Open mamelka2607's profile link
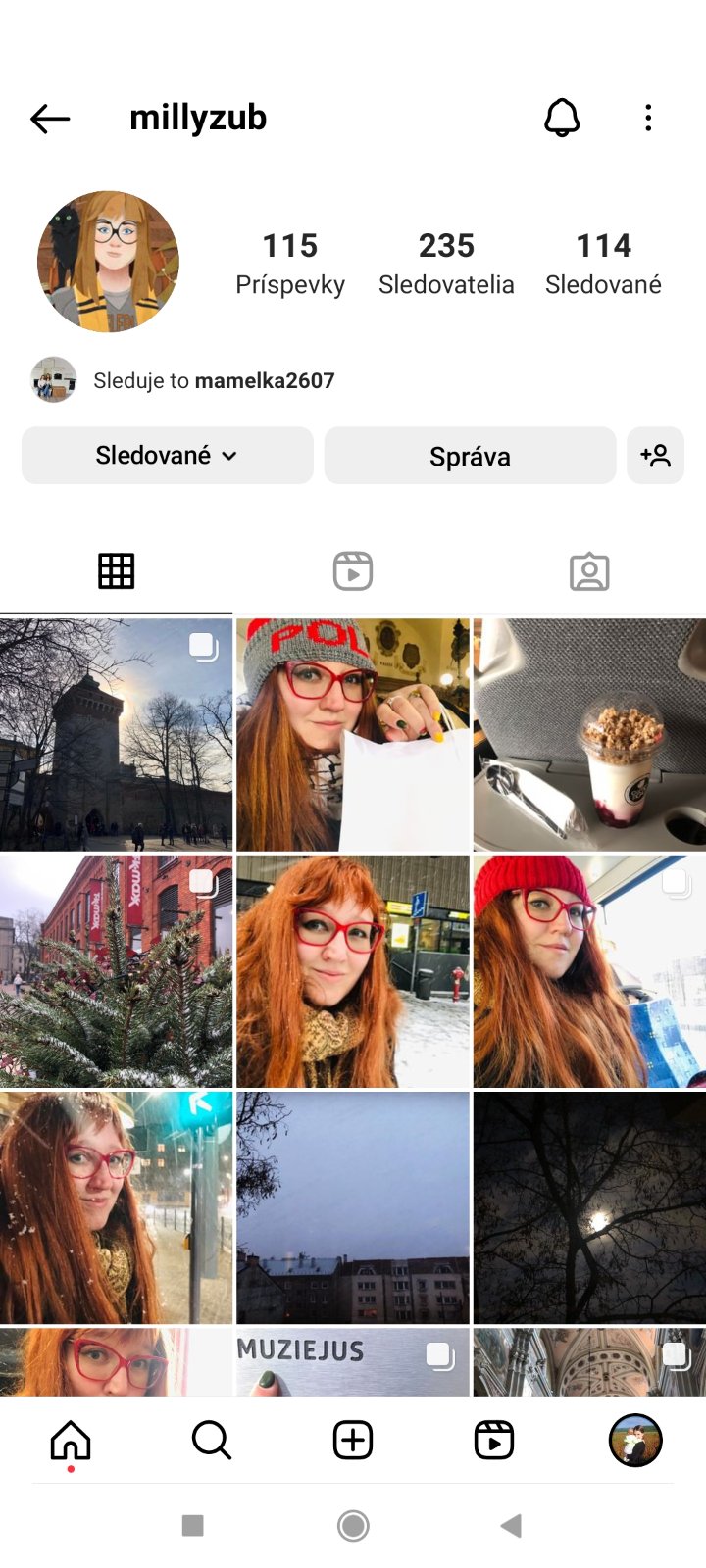Image resolution: width=706 pixels, height=1568 pixels. click(264, 380)
